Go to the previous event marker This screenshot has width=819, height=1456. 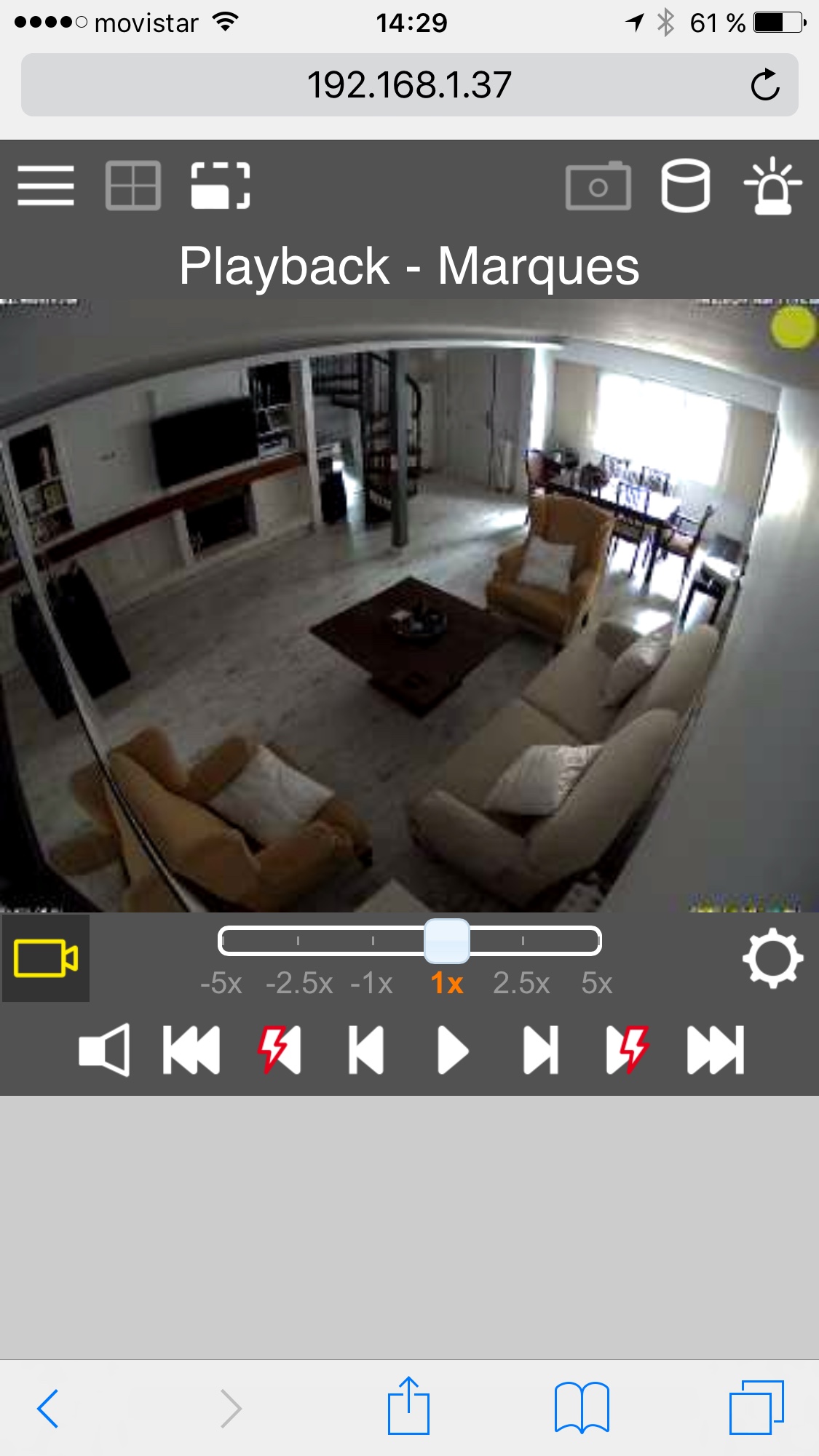[x=279, y=1049]
